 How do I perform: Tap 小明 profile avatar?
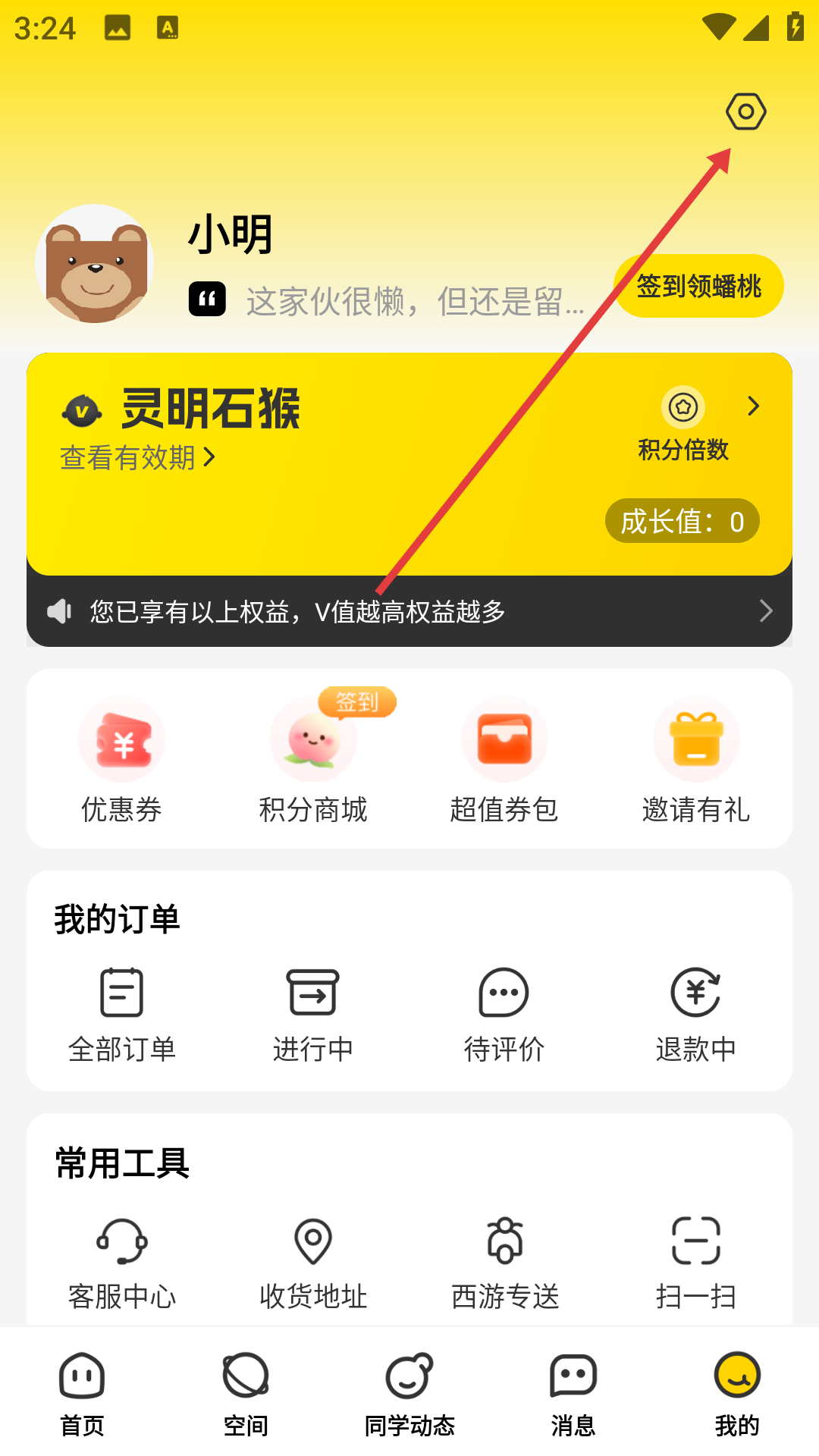93,263
